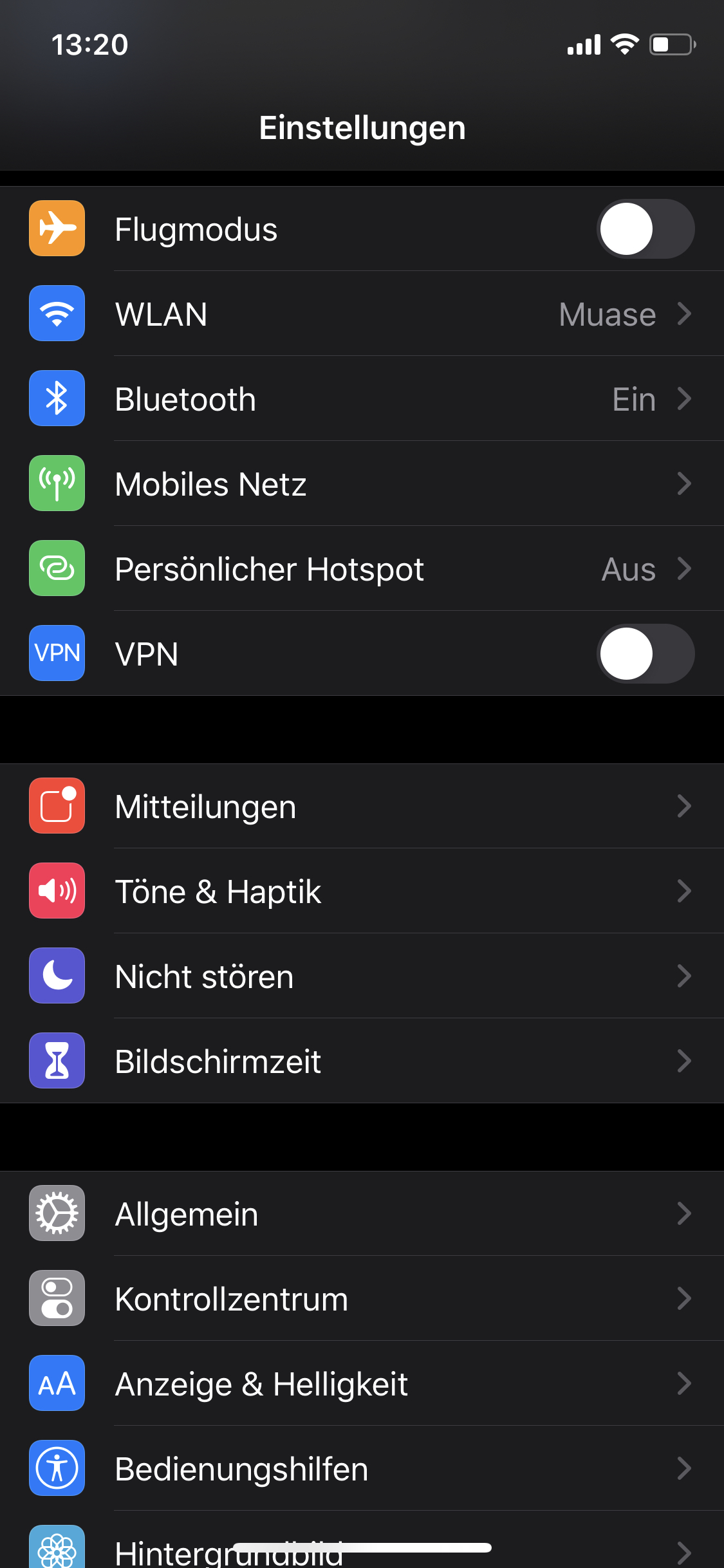The height and width of the screenshot is (1568, 724).
Task: Open Bedienungshilfen settings
Action: 360,1469
